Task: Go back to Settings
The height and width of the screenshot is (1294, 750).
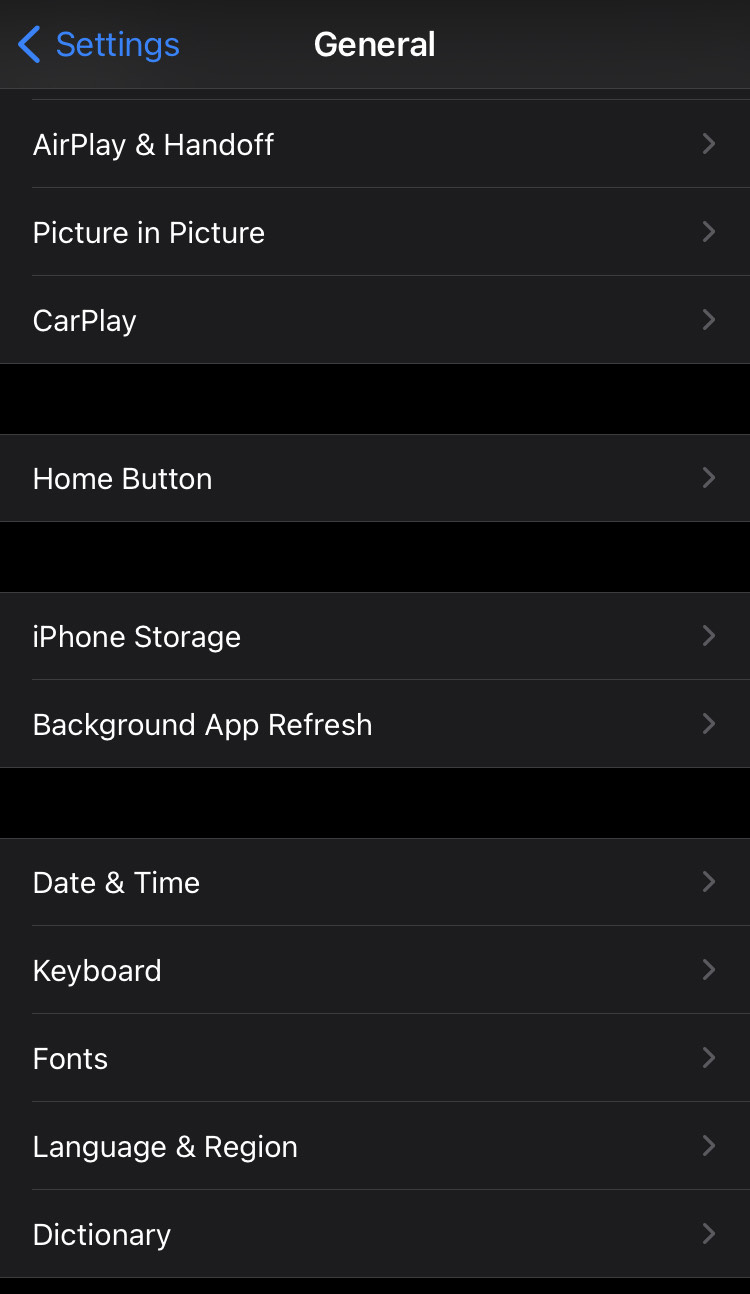Action: pyautogui.click(x=98, y=45)
